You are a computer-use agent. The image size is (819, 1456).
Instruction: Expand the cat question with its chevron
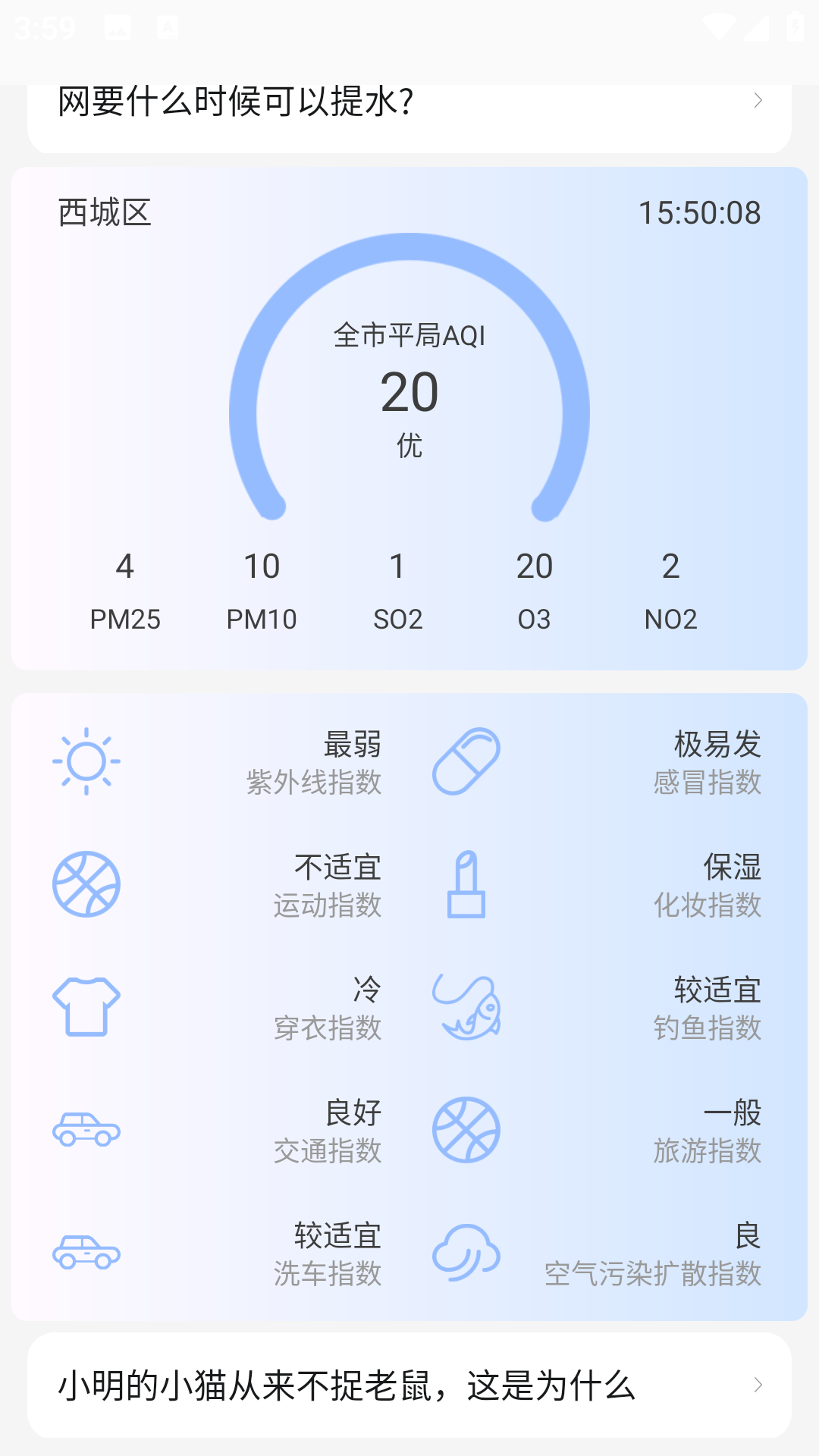(758, 1388)
